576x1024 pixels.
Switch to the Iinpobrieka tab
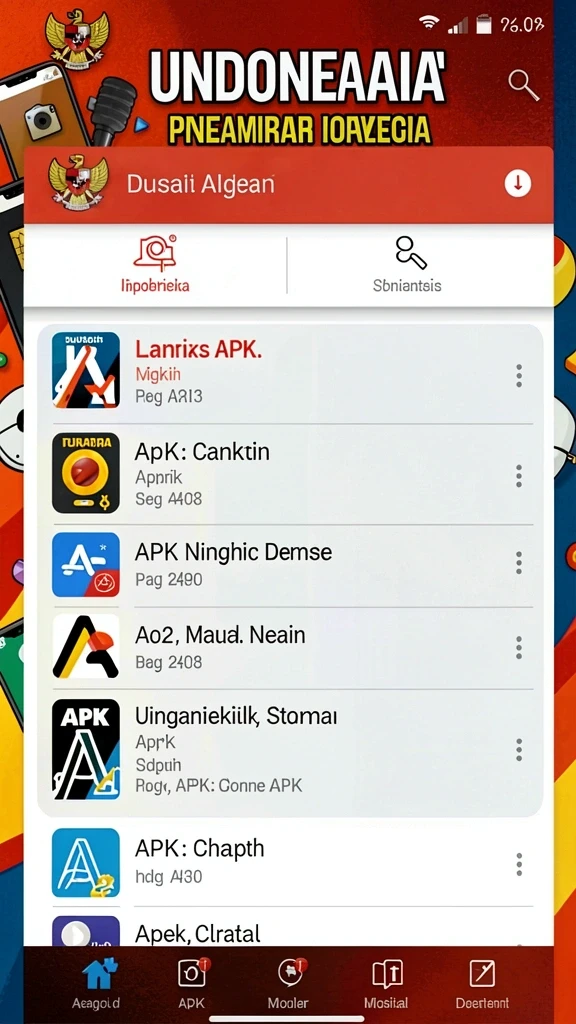click(x=155, y=264)
